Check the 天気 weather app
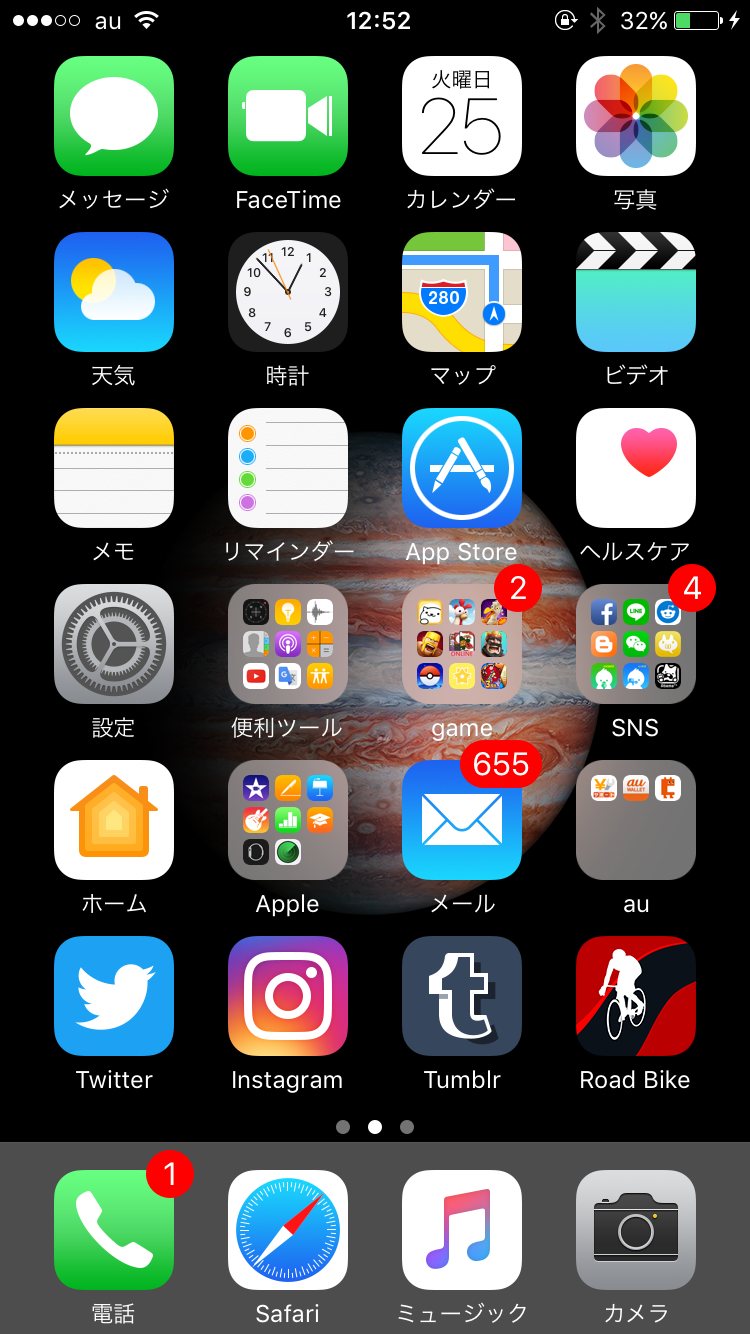This screenshot has height=1334, width=750. pos(114,292)
